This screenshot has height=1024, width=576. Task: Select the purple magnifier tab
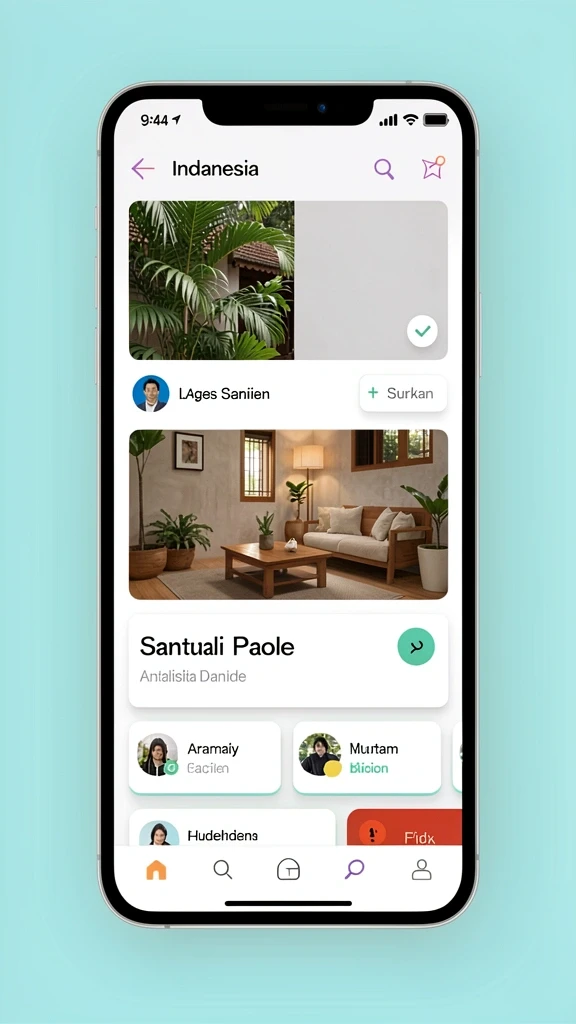pos(355,869)
